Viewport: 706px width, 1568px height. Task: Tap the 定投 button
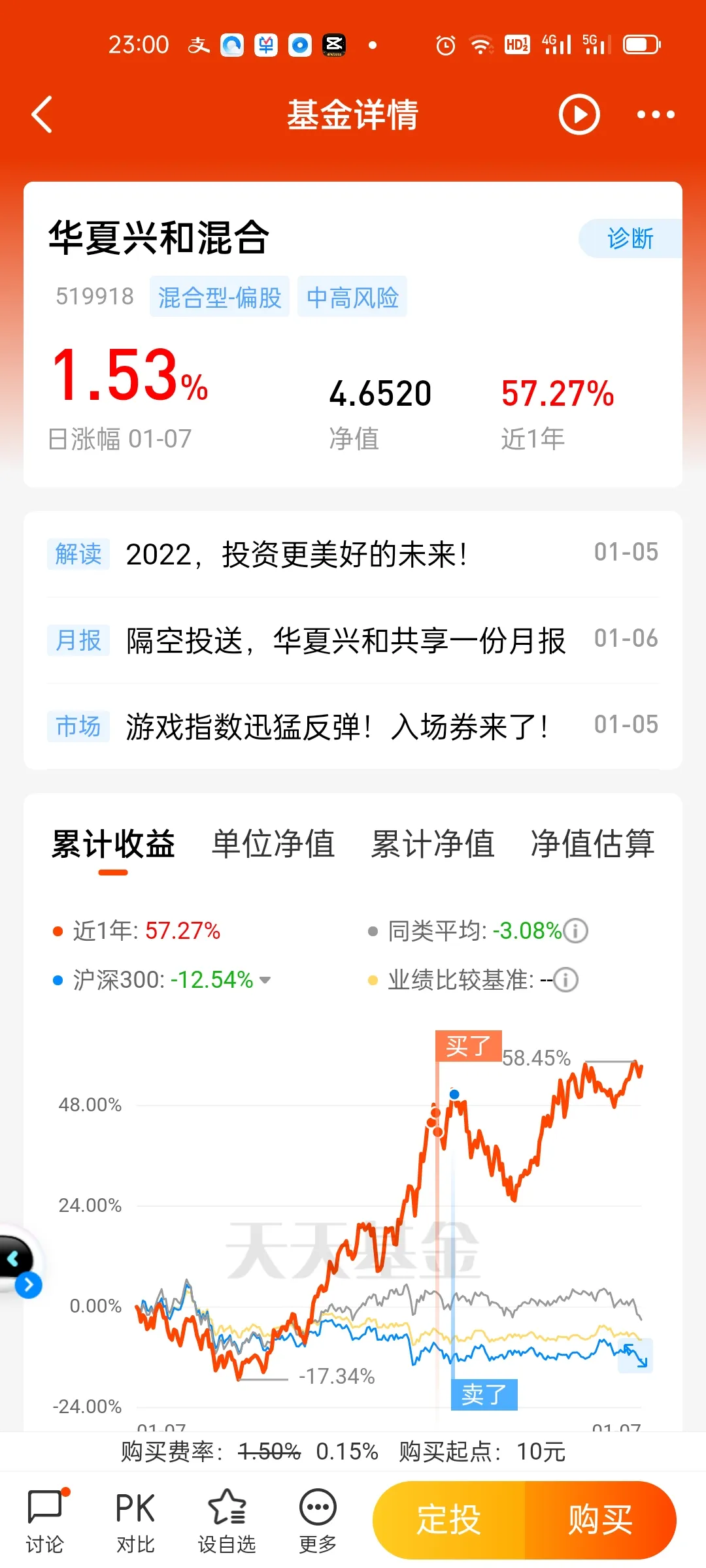click(449, 1520)
